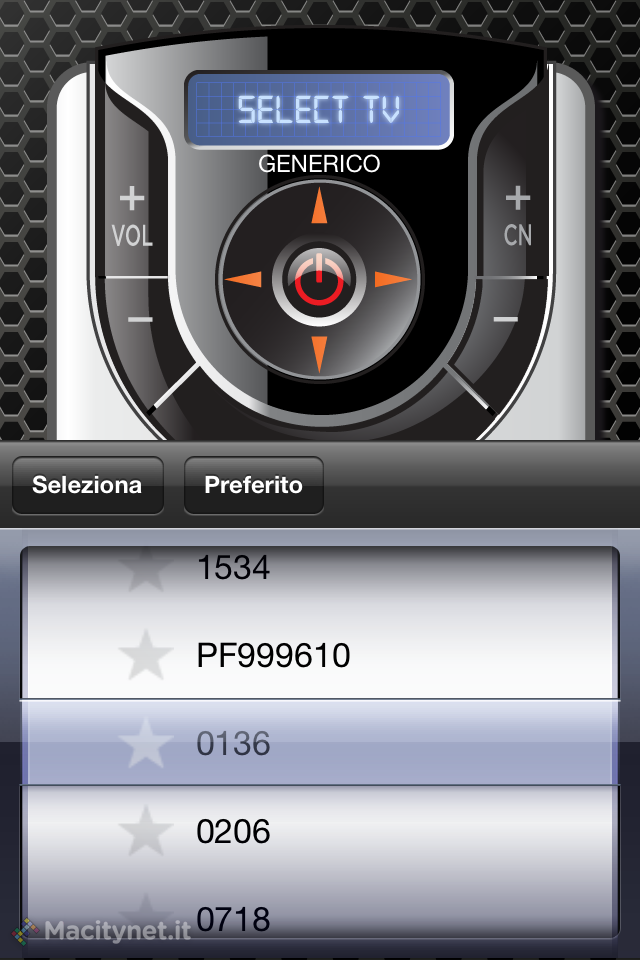Go to previous channel with CN minus
This screenshot has height=960, width=640.
(x=506, y=320)
